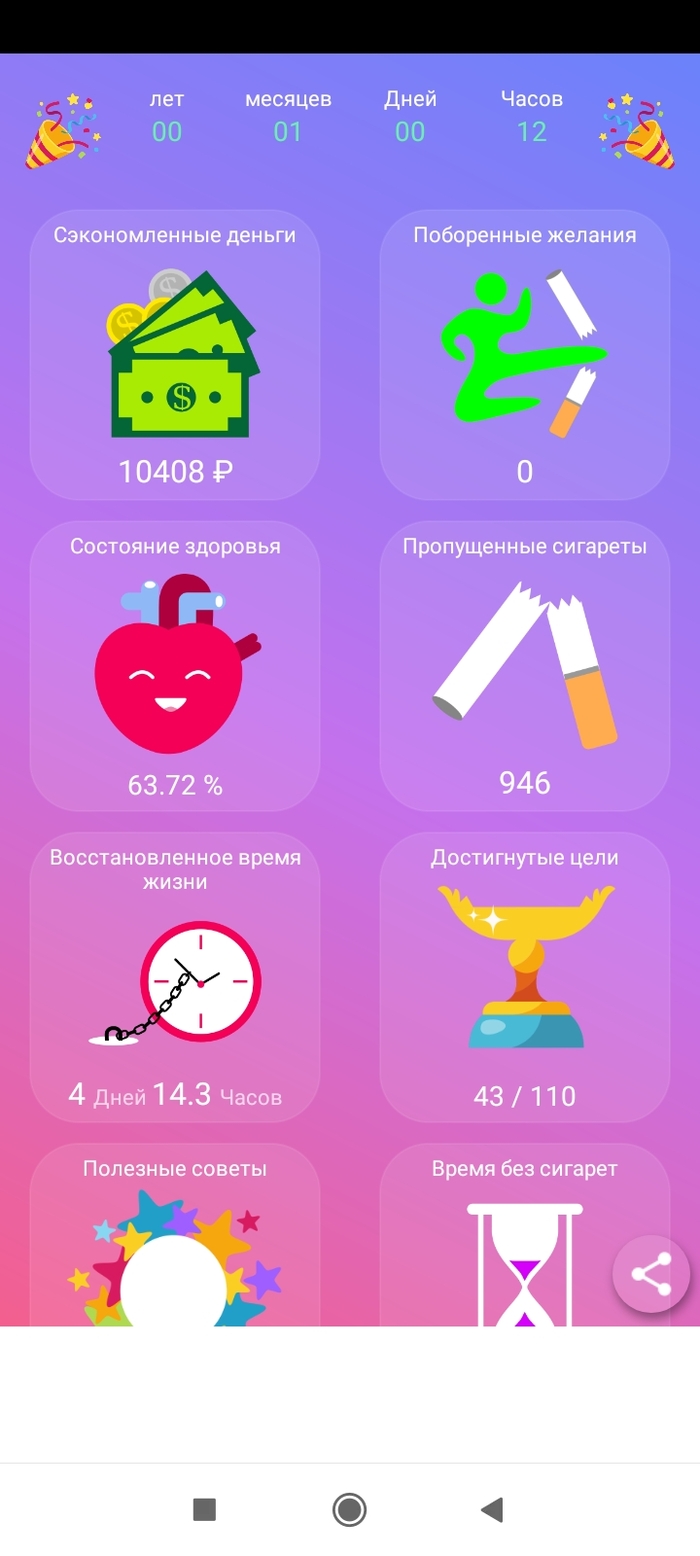Open Восстановленное время жизни card
Image resolution: width=700 pixels, height=1556 pixels.
point(175,977)
